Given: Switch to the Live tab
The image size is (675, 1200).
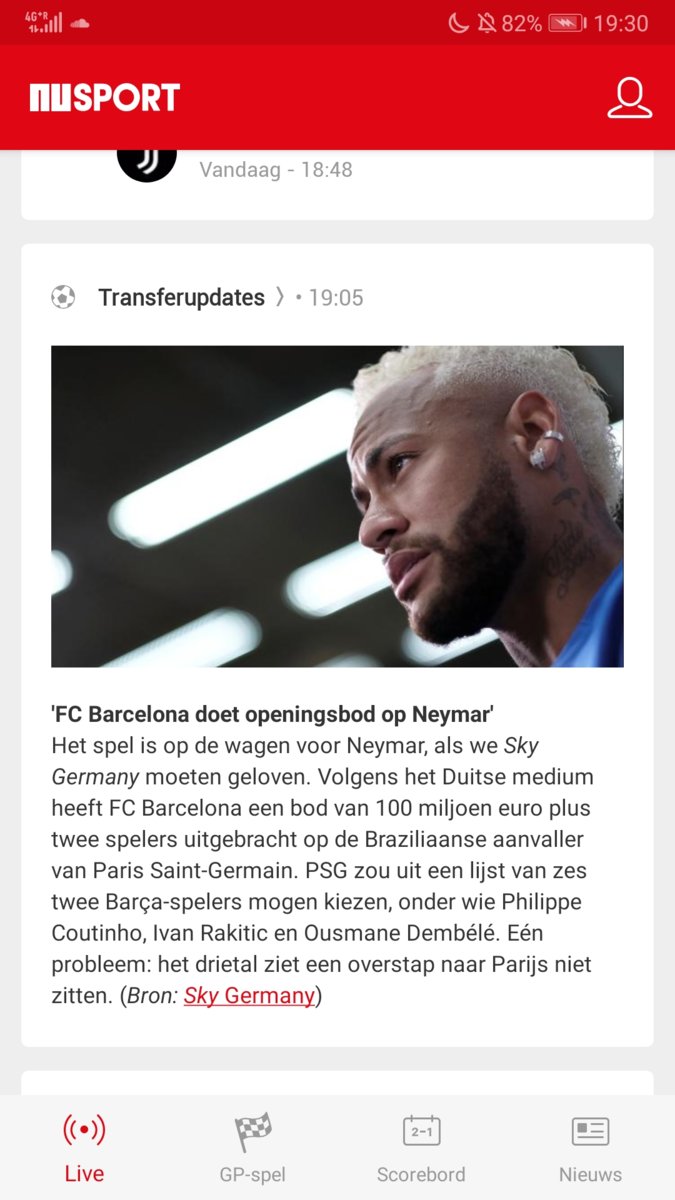Looking at the screenshot, I should (x=84, y=1148).
